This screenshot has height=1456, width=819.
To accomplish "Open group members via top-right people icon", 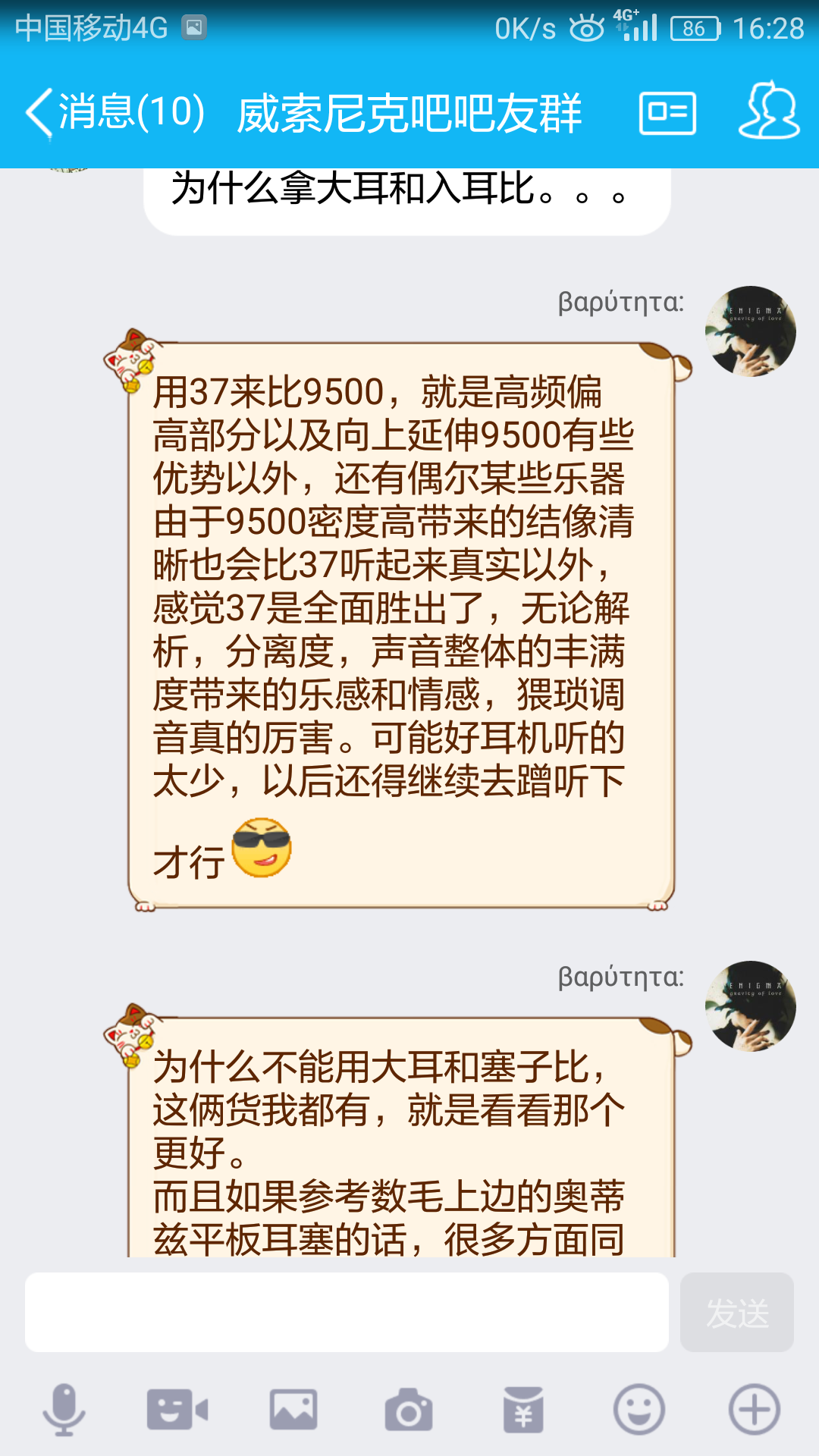I will (x=768, y=112).
